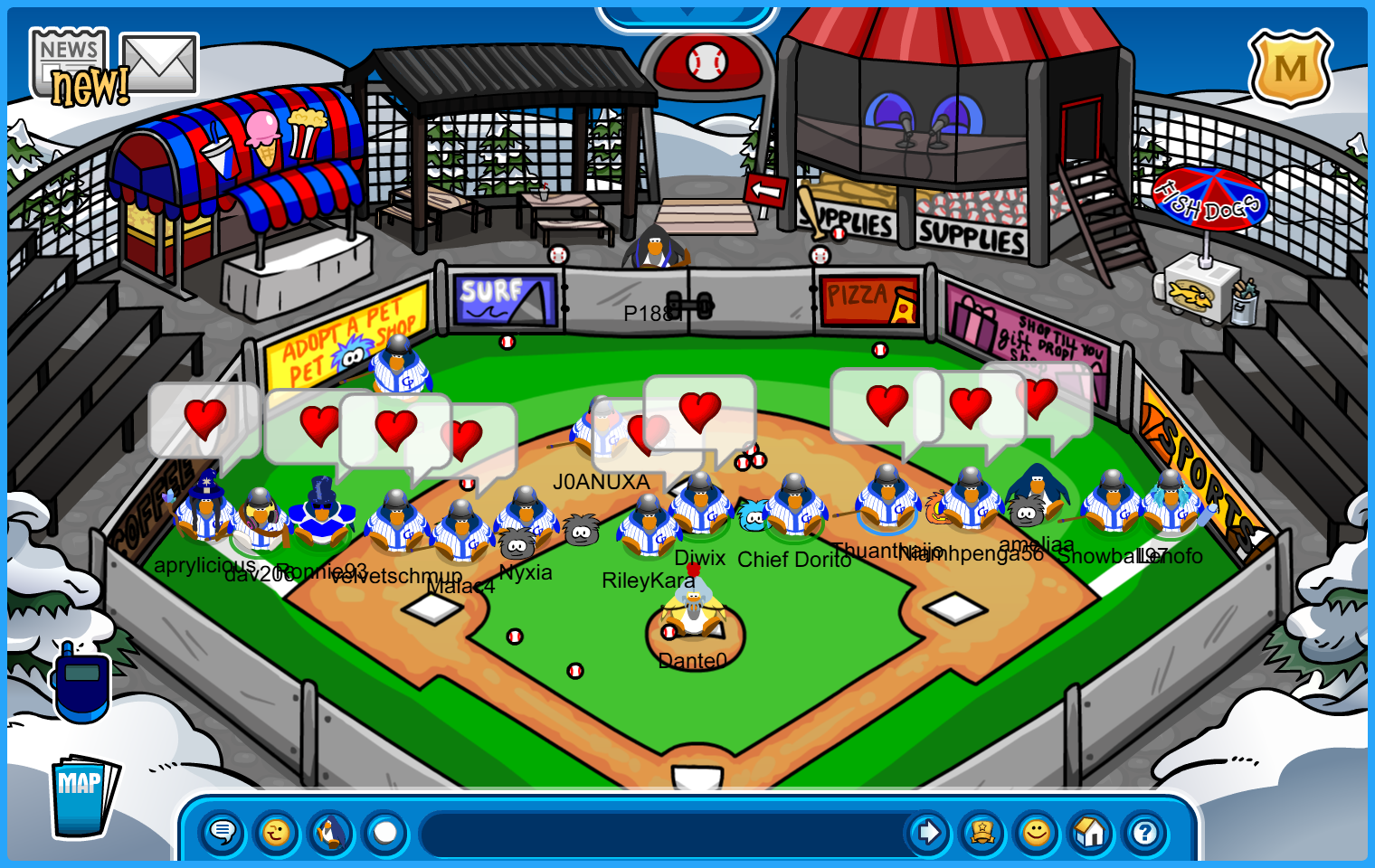
Task: Open my player card badge
Action: (982, 832)
